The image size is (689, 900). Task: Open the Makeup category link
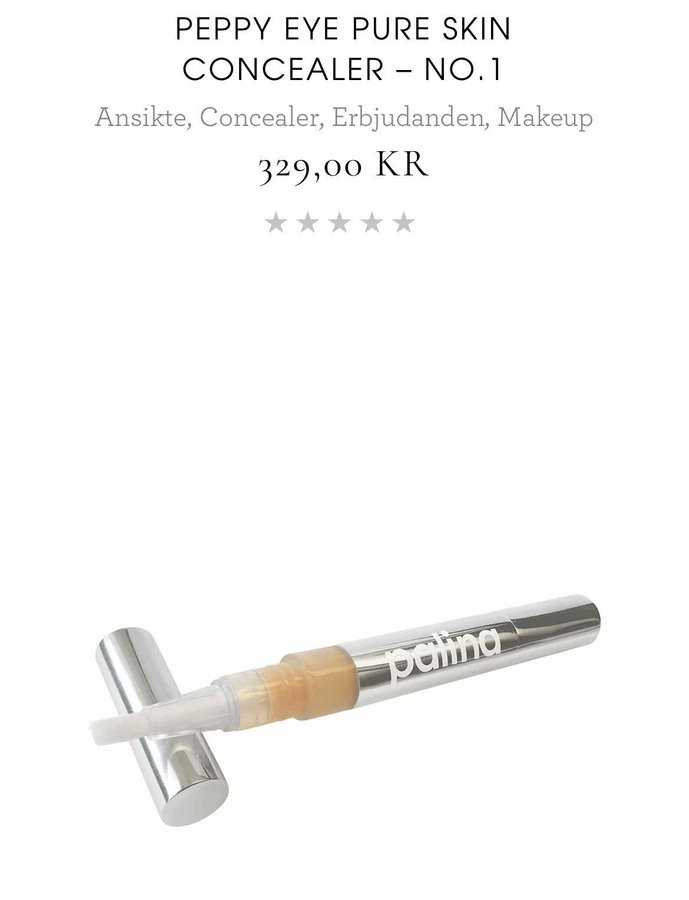click(545, 117)
